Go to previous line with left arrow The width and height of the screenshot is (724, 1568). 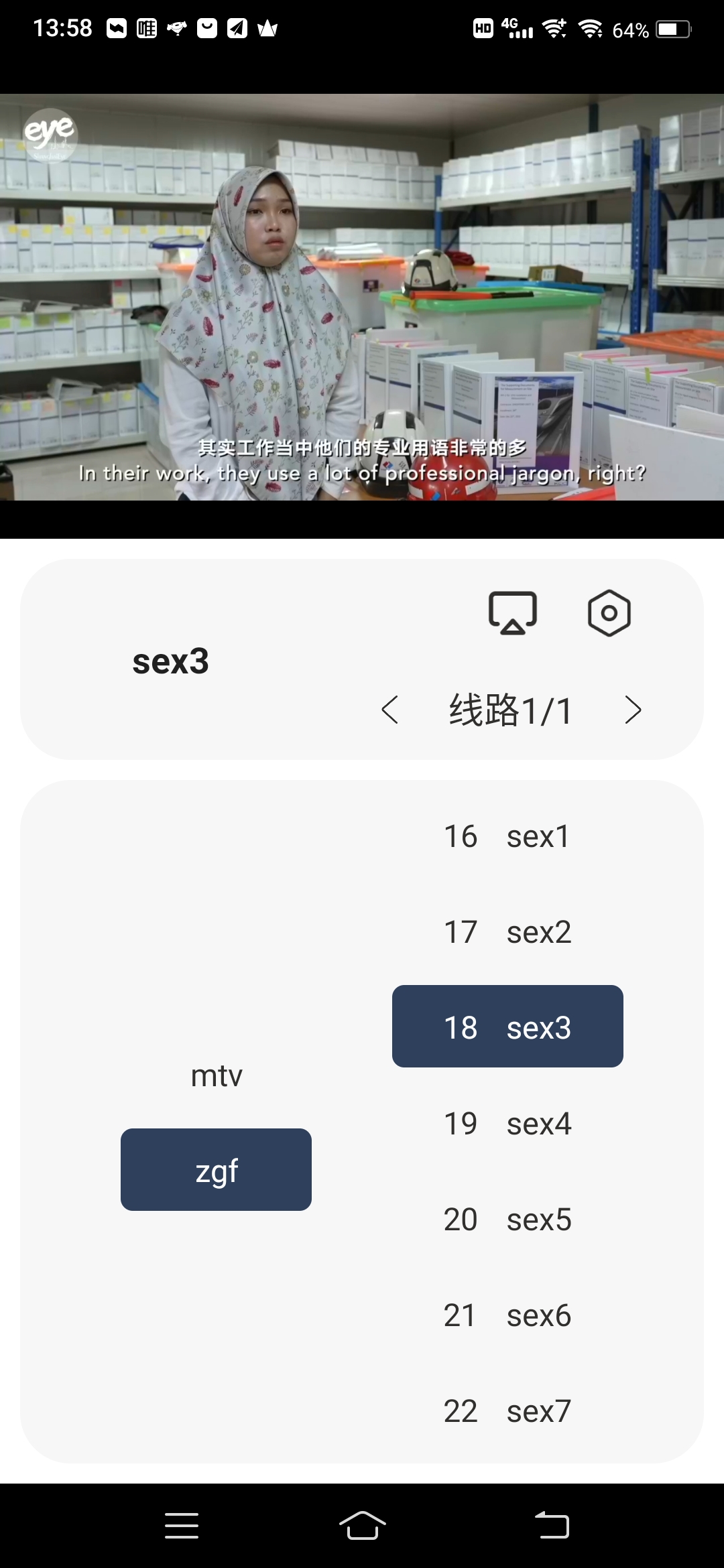(390, 710)
